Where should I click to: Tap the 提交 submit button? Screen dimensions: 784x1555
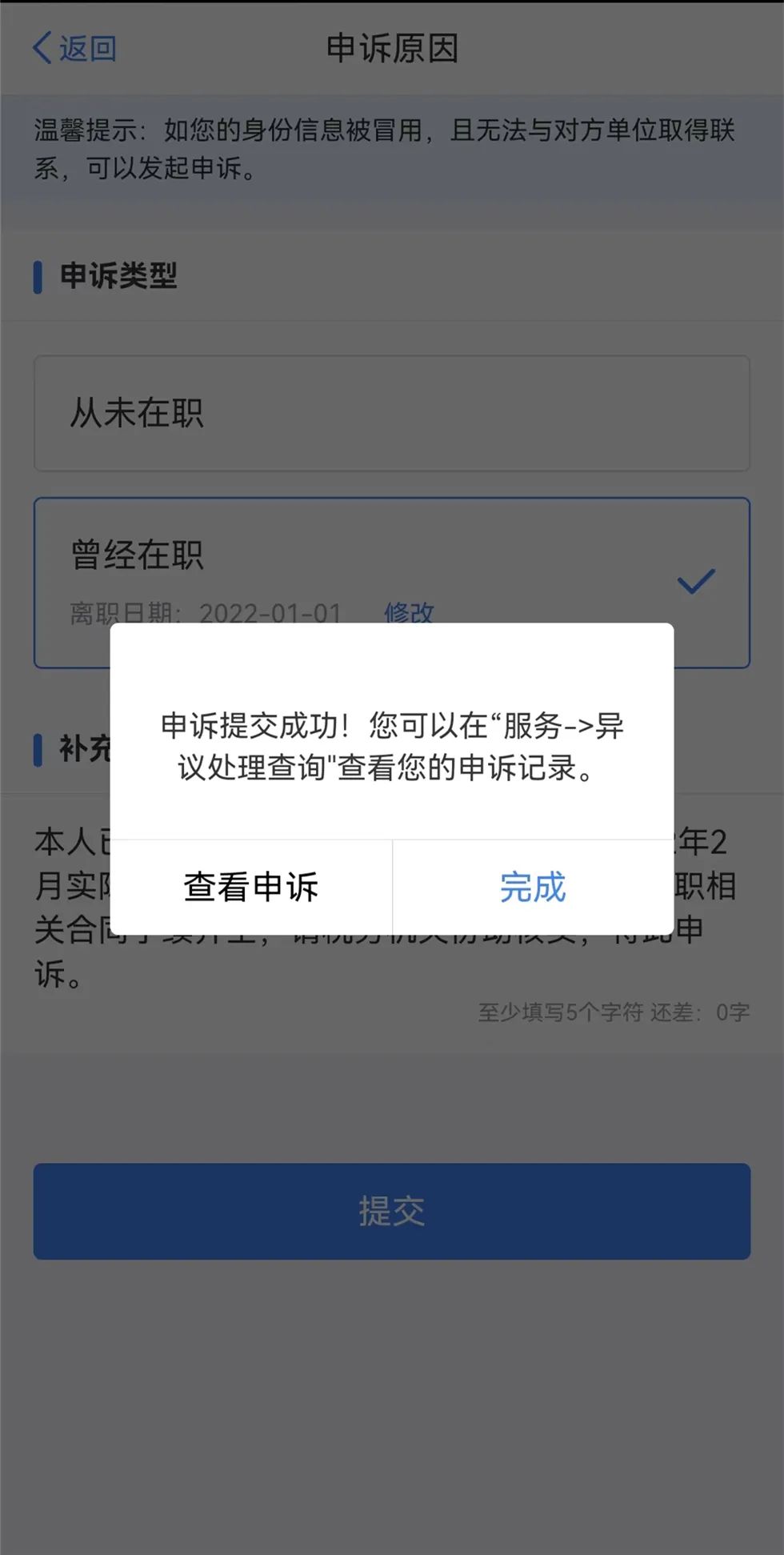click(x=392, y=1211)
